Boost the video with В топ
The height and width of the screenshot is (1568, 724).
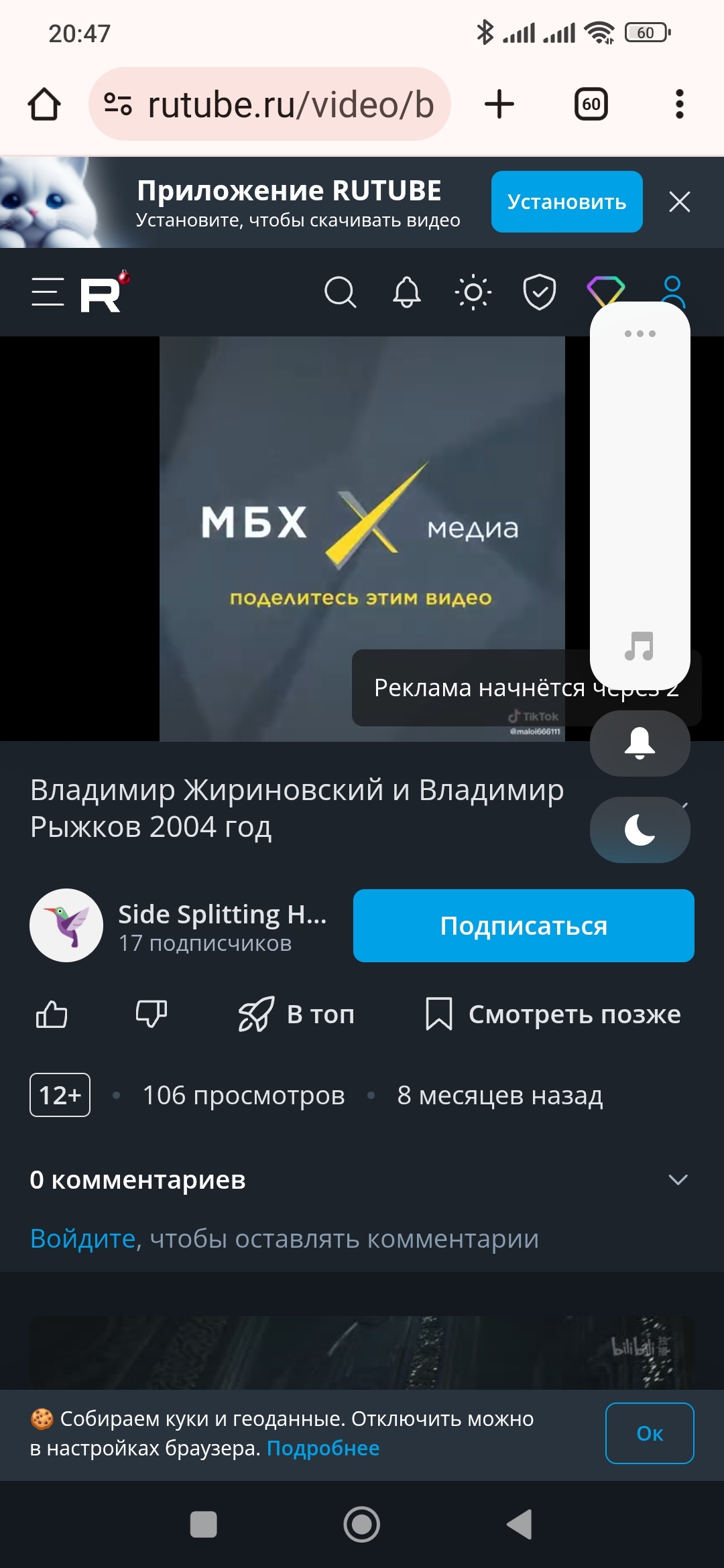coord(296,1014)
